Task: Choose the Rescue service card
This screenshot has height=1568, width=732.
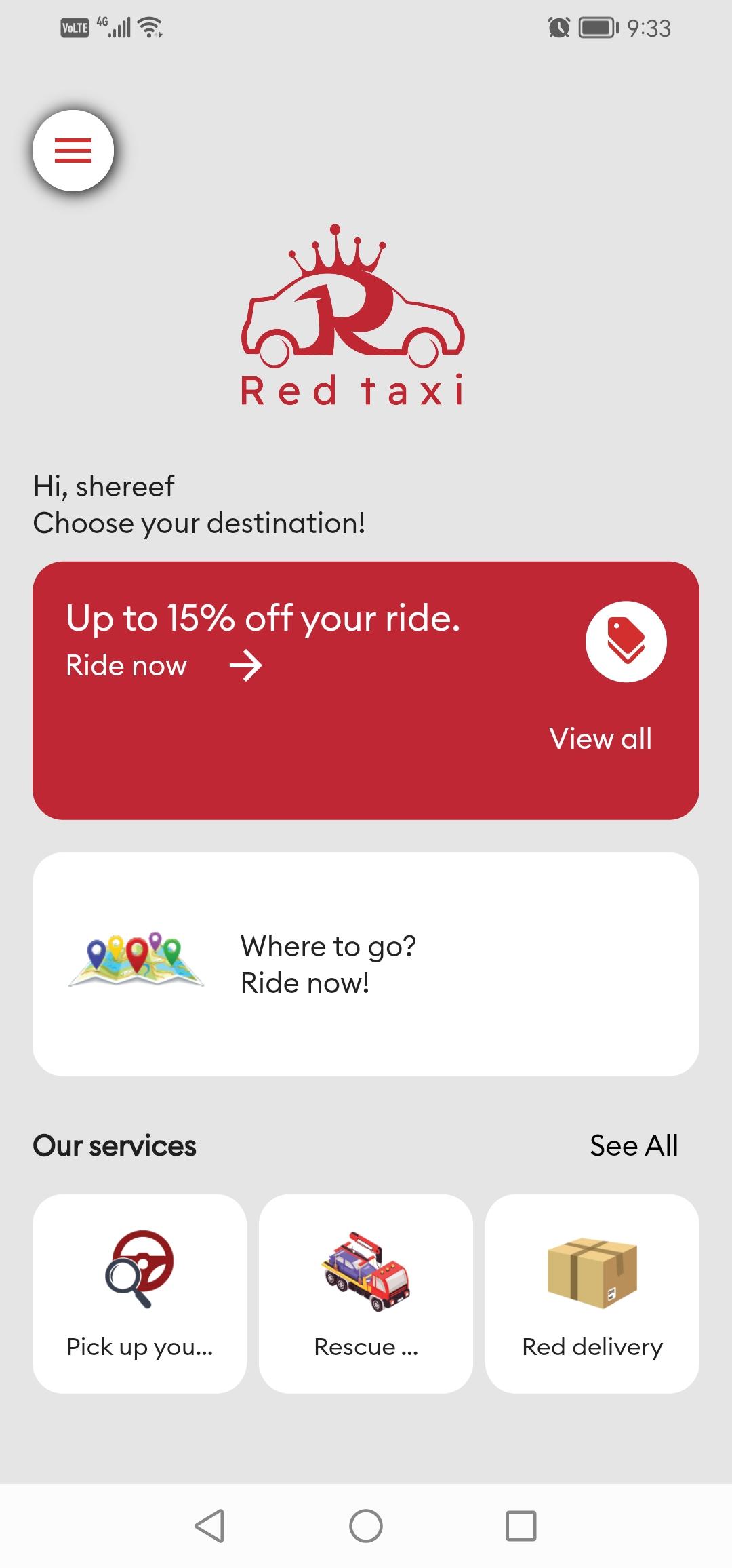Action: click(x=366, y=1293)
